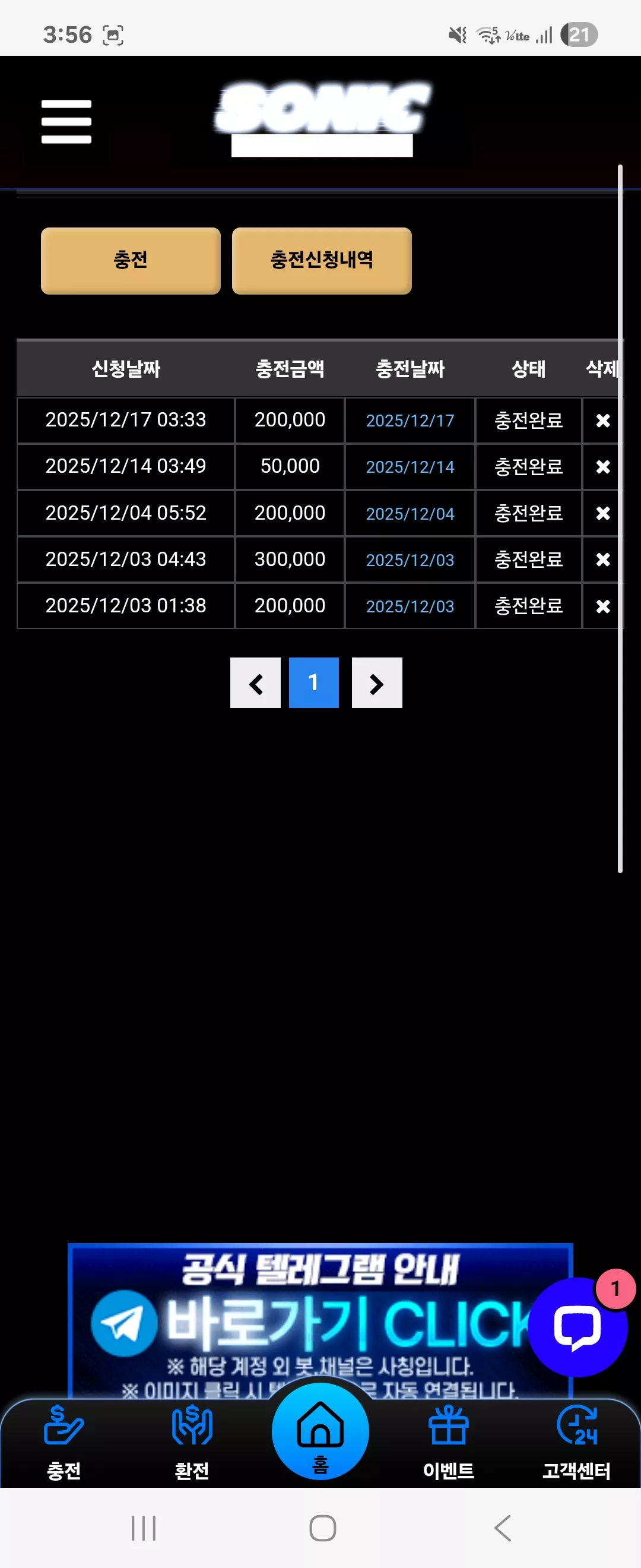Viewport: 641px width, 1568px height.
Task: Open the 이벤트 tab
Action: 449,1443
